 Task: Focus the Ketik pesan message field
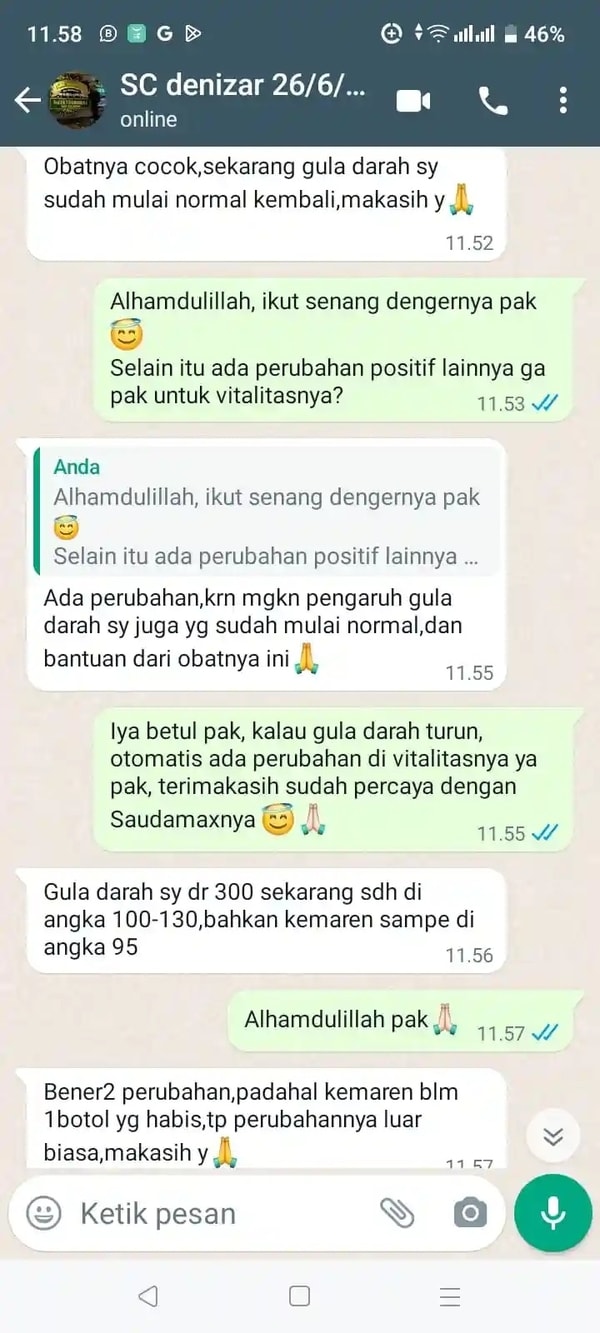click(220, 1213)
